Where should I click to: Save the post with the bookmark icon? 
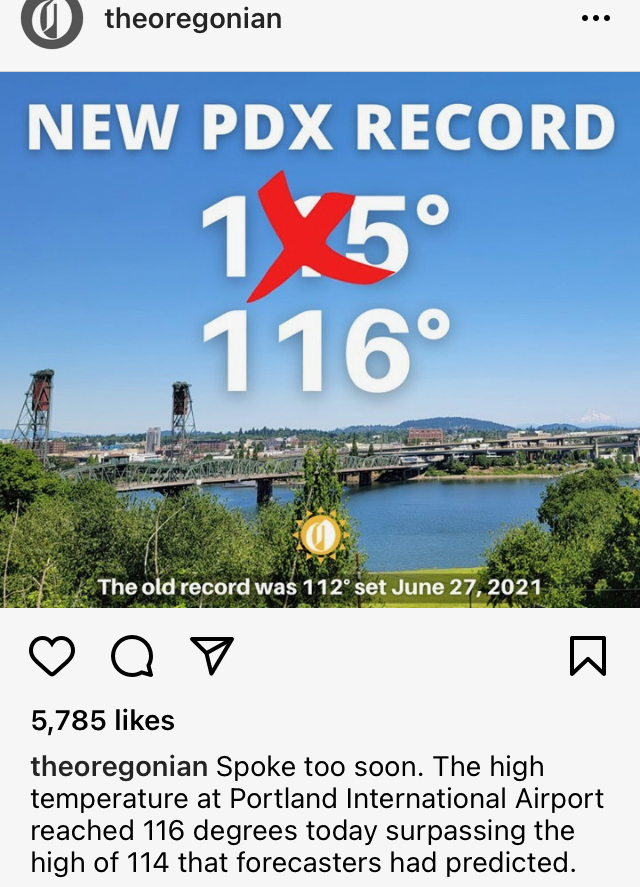point(587,656)
